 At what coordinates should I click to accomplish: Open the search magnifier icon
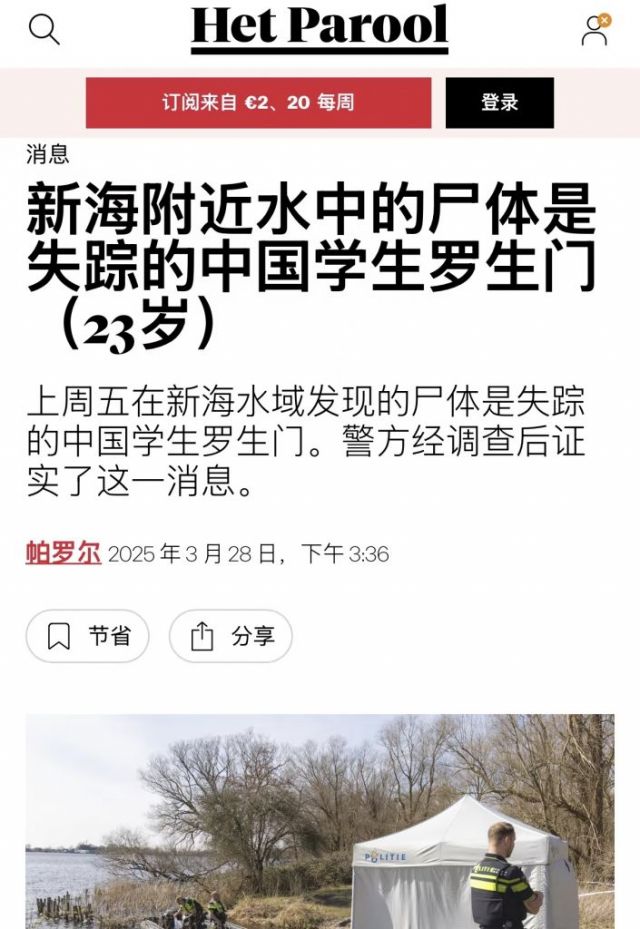(44, 30)
